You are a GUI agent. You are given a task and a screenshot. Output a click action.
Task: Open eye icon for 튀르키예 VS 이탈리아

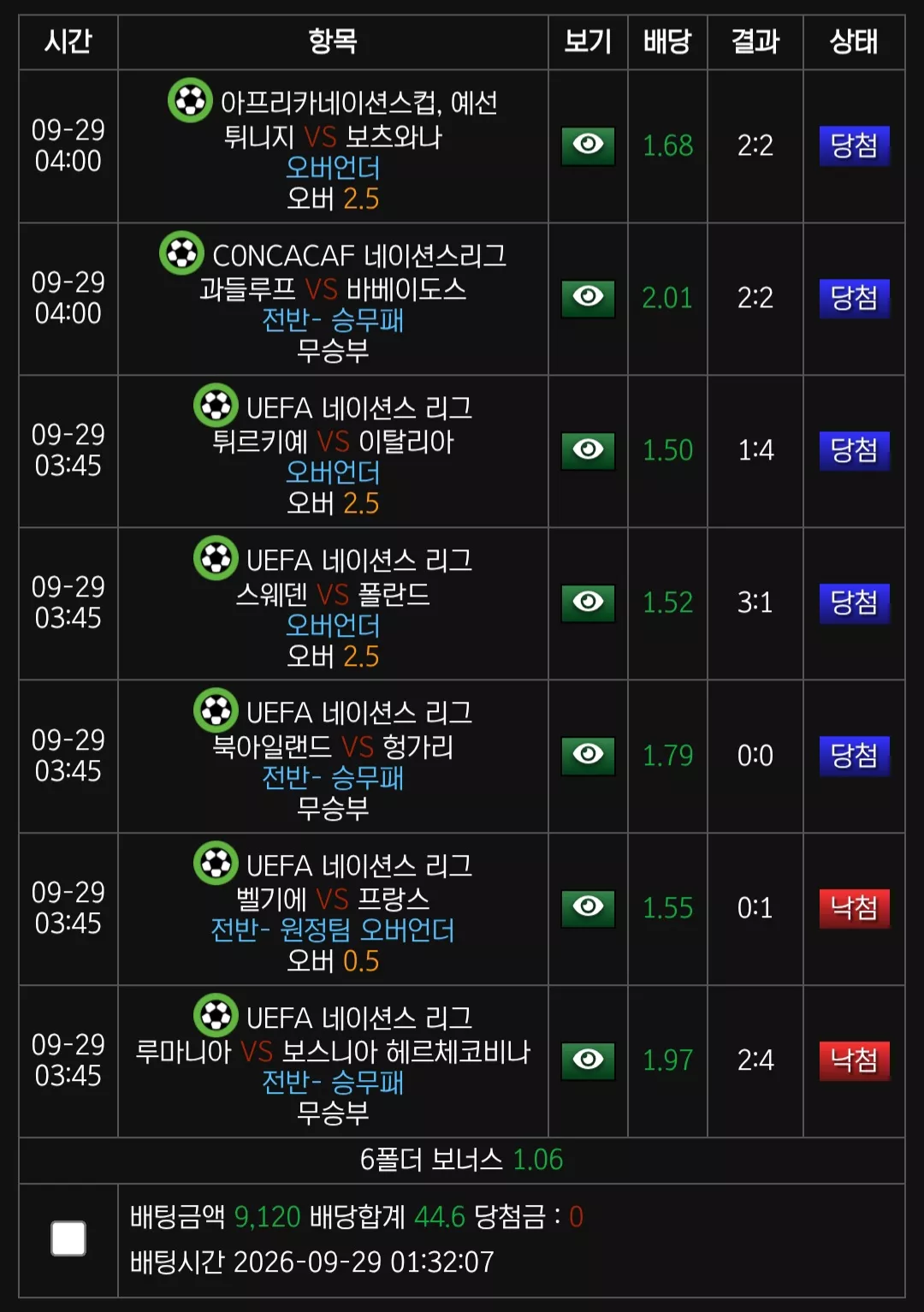coord(588,450)
